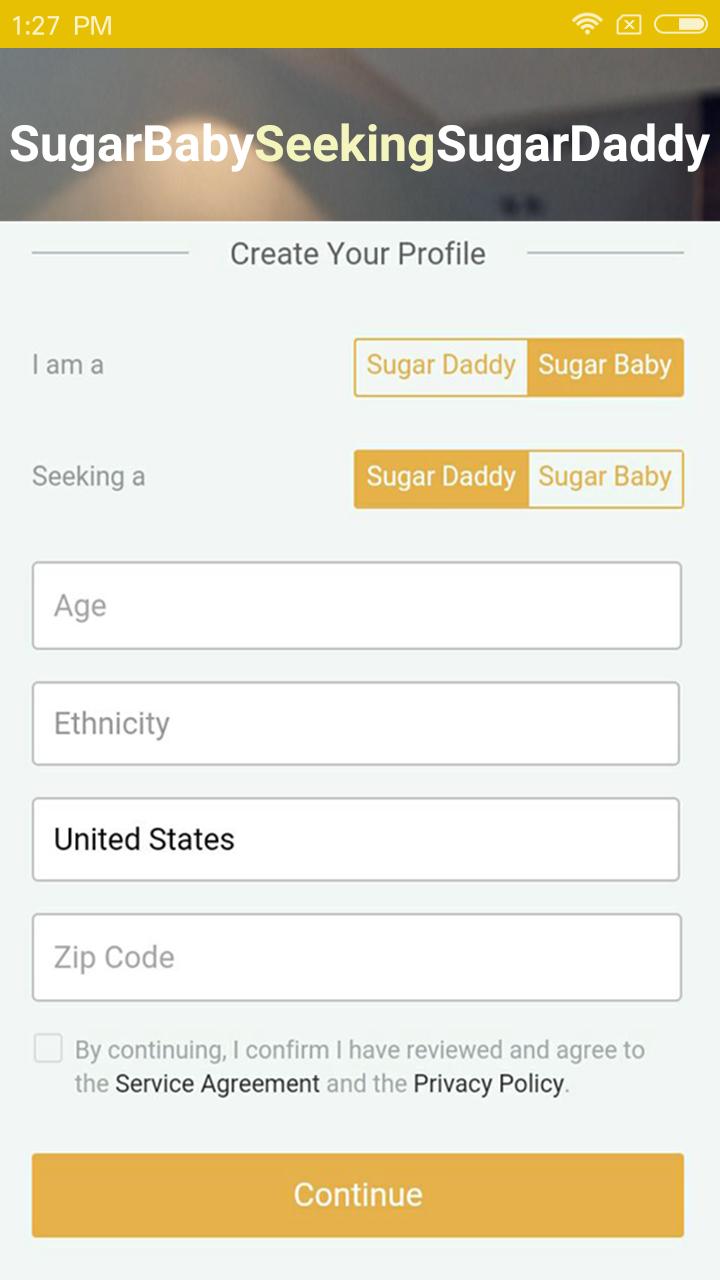
Task: Check the agreement confirmation checkbox
Action: pyautogui.click(x=48, y=1048)
